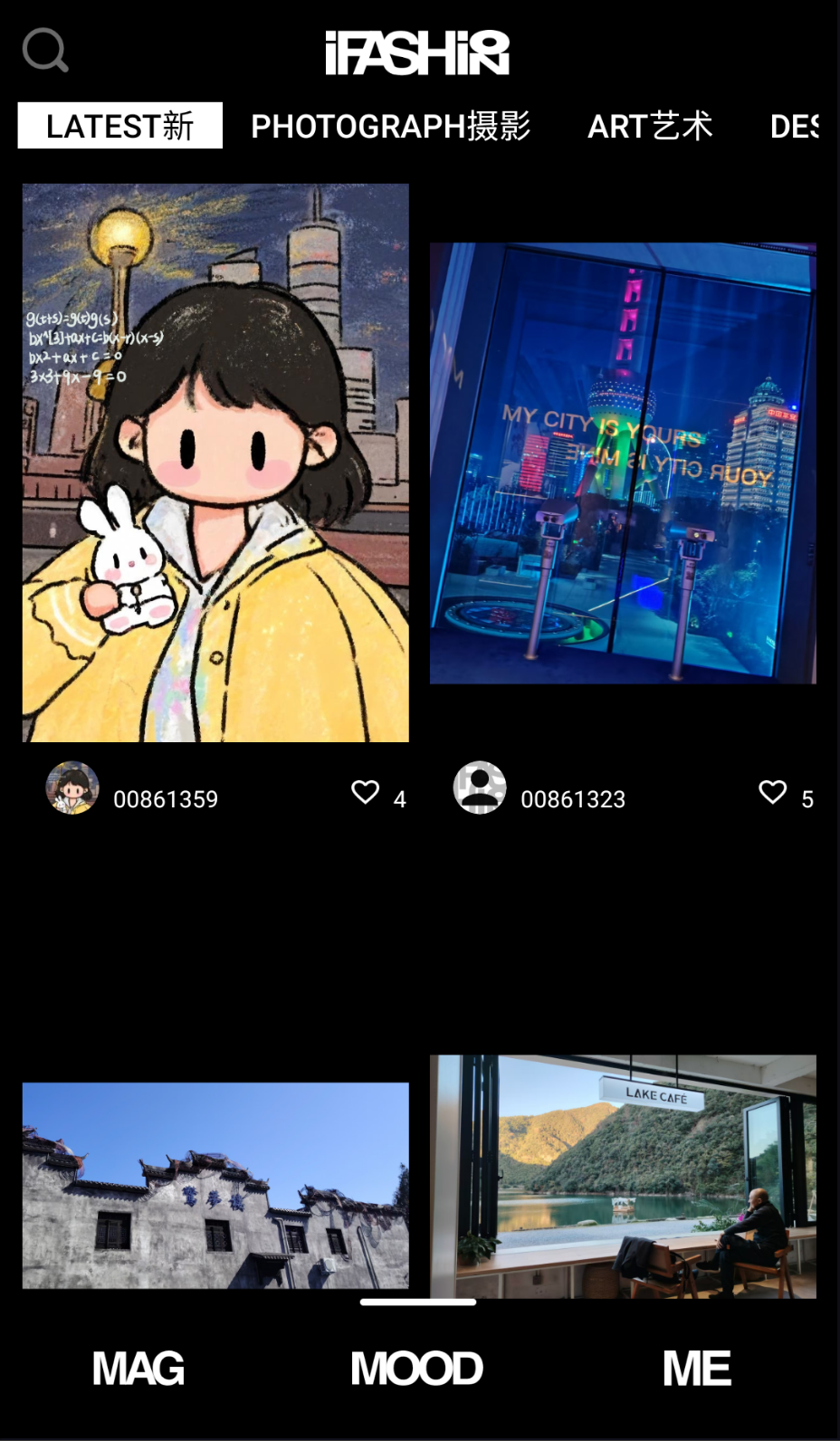This screenshot has height=1441, width=840.
Task: Open the neon city skyline photo
Action: click(623, 463)
